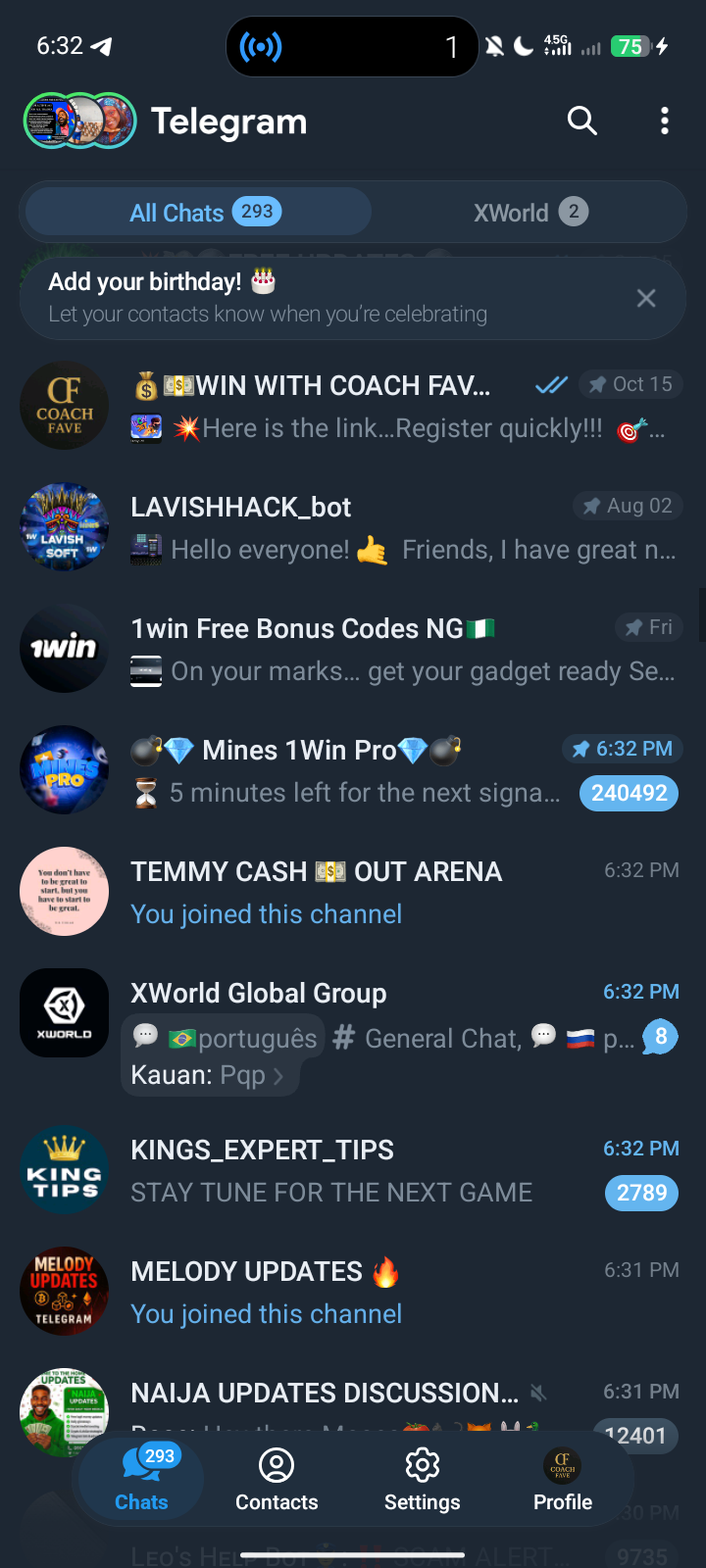
Task: View the stories at the top left
Action: [x=80, y=122]
